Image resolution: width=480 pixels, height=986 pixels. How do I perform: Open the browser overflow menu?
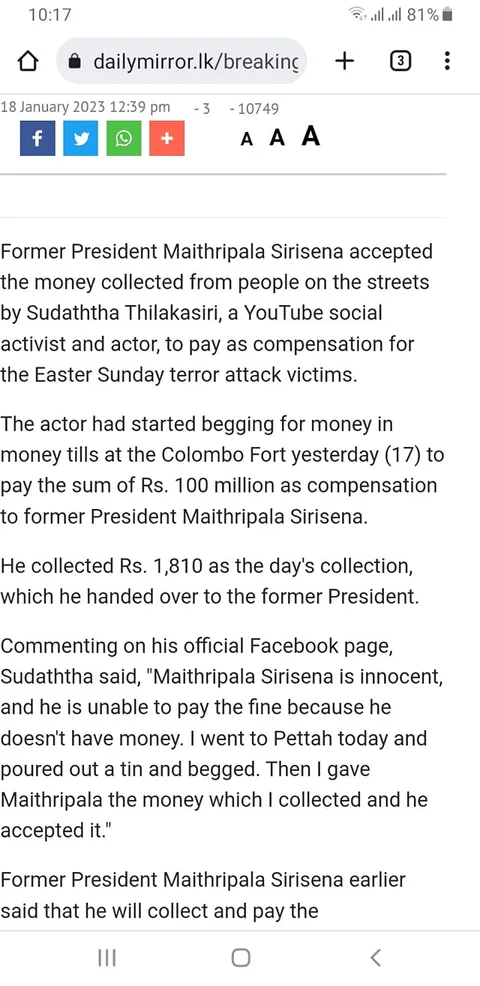tap(447, 61)
